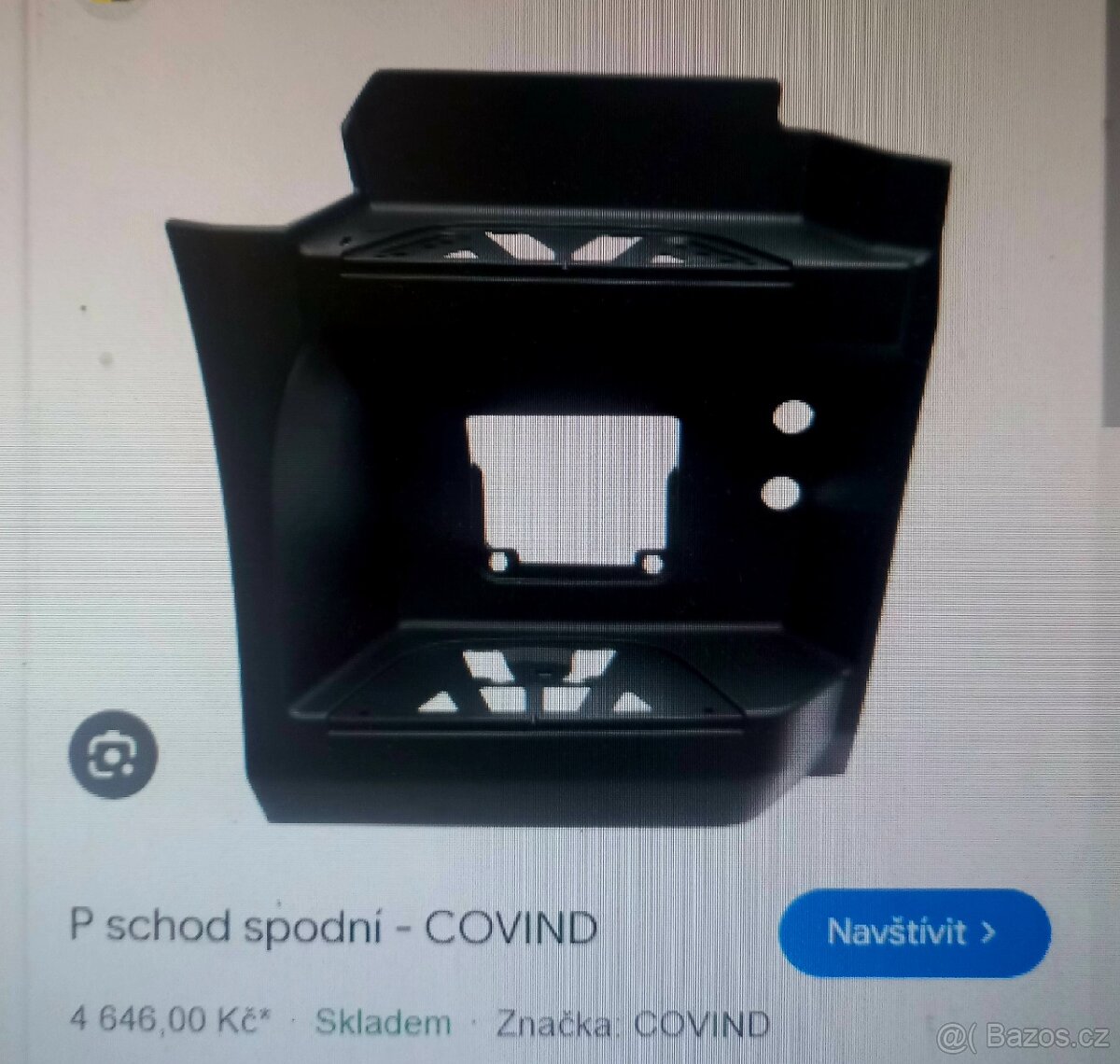Viewport: 1120px width, 1064px height.
Task: Tap the Navštívit button
Action: (x=913, y=931)
